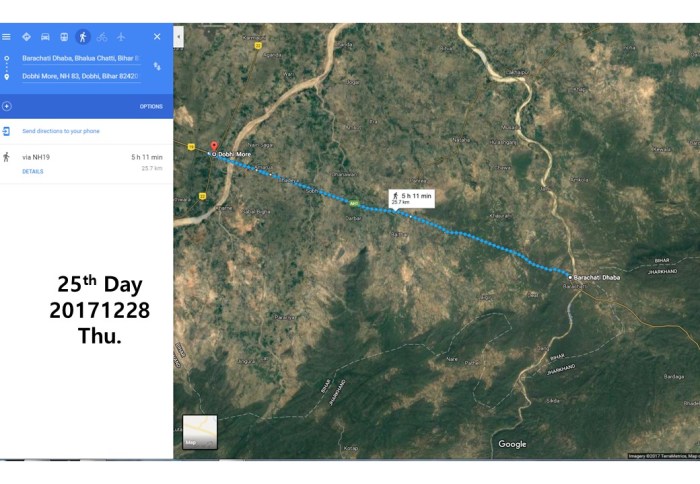Select best travel mode option

[x=26, y=37]
